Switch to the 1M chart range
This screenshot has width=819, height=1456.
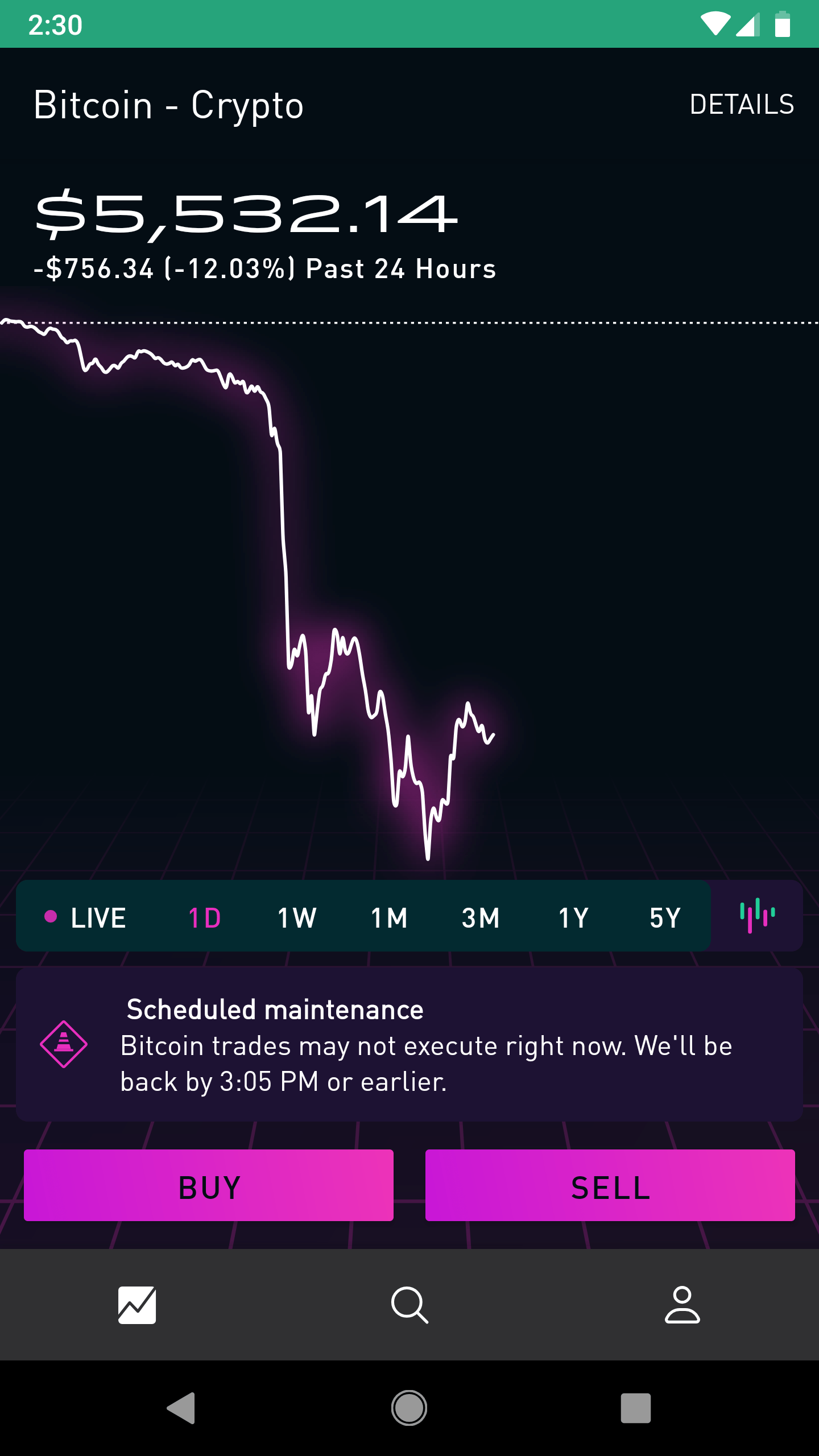pyautogui.click(x=390, y=917)
